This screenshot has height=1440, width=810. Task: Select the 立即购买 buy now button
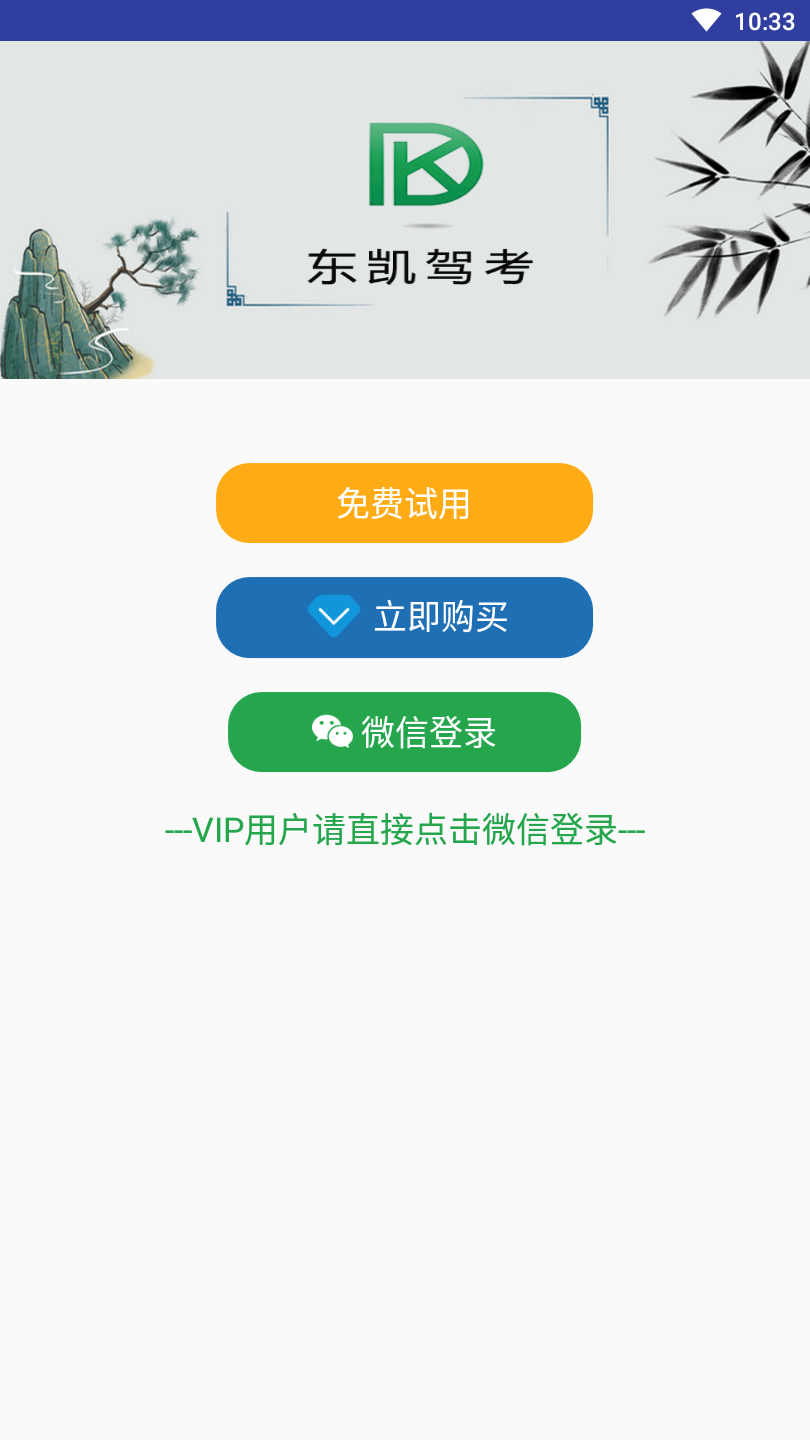coord(404,617)
